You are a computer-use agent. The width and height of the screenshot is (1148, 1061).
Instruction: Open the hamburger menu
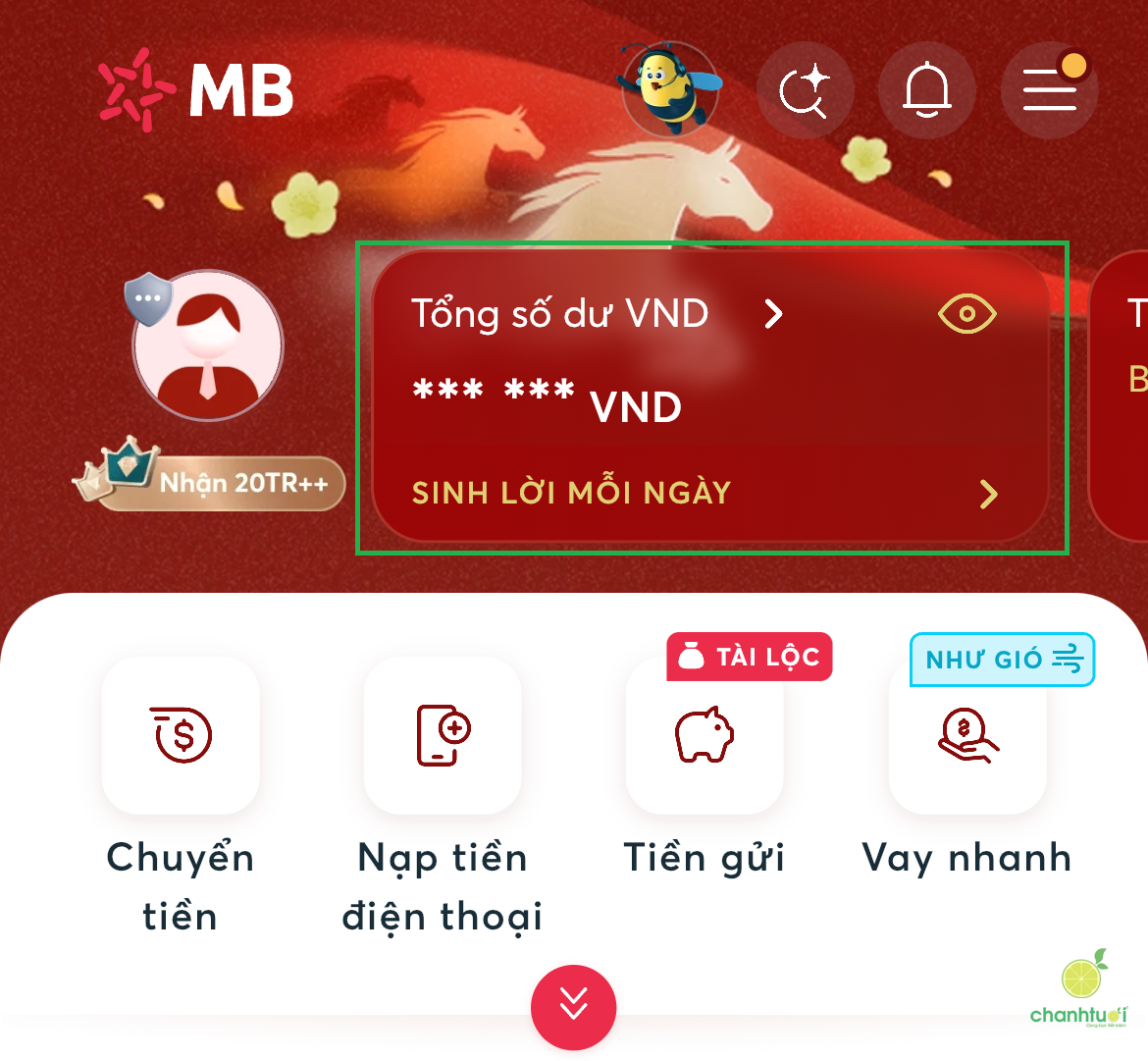tap(1049, 90)
